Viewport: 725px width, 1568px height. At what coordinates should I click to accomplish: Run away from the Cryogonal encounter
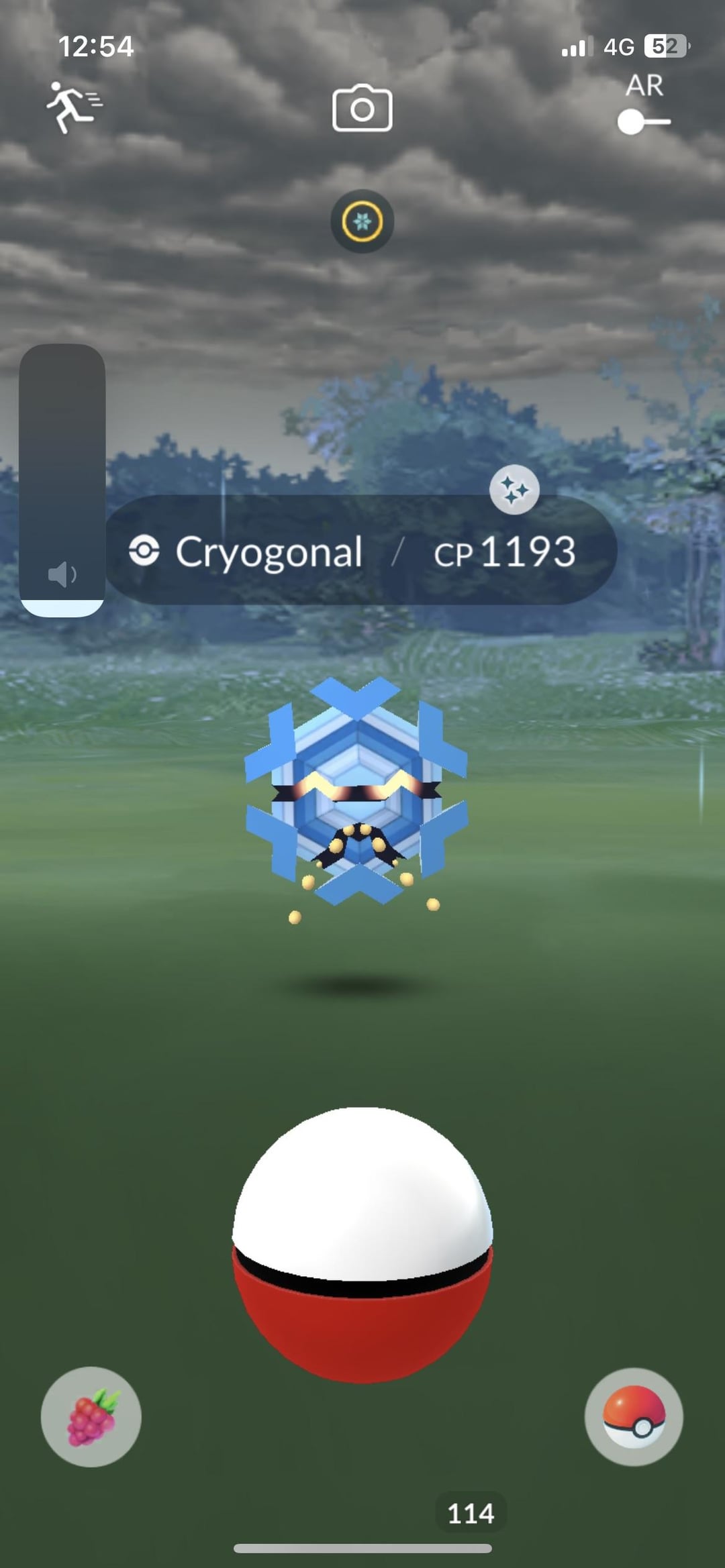coord(72,107)
